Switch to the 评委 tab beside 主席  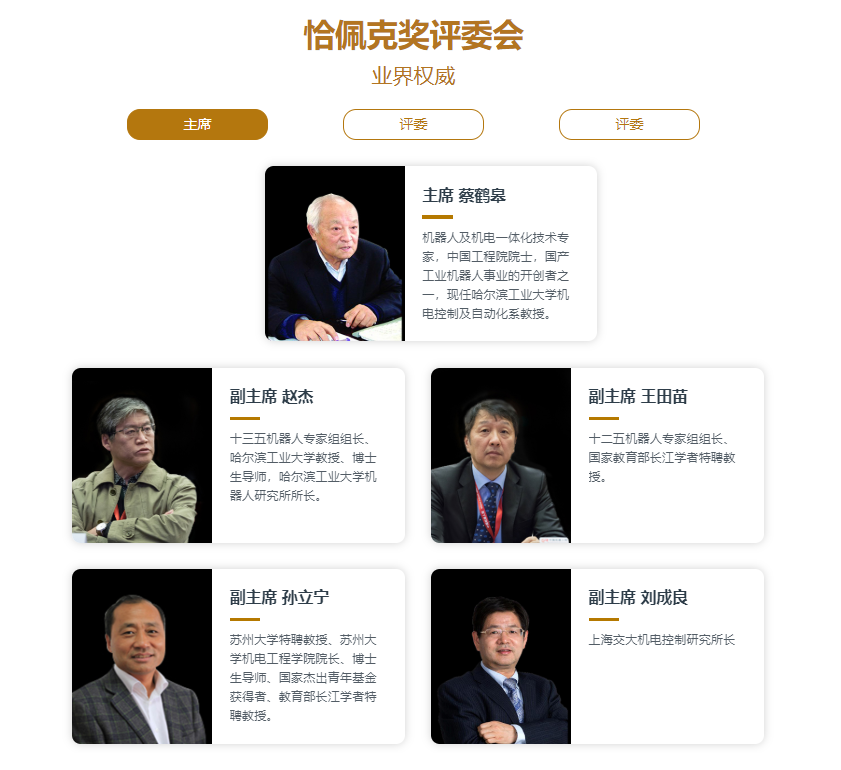tap(413, 124)
